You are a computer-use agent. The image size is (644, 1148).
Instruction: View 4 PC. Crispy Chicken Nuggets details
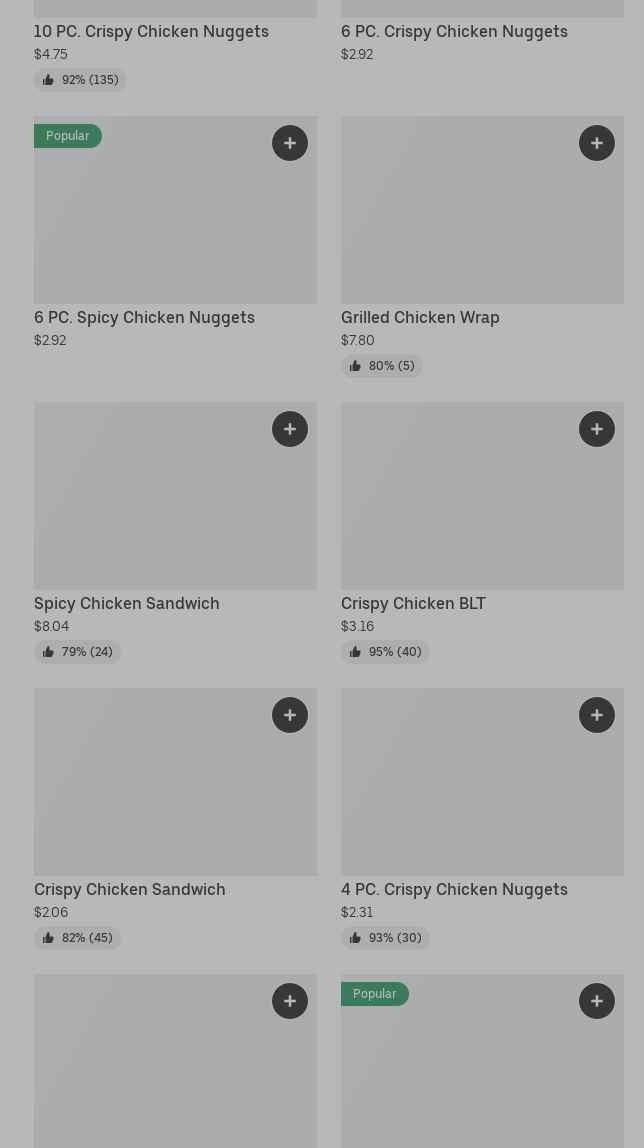point(454,889)
